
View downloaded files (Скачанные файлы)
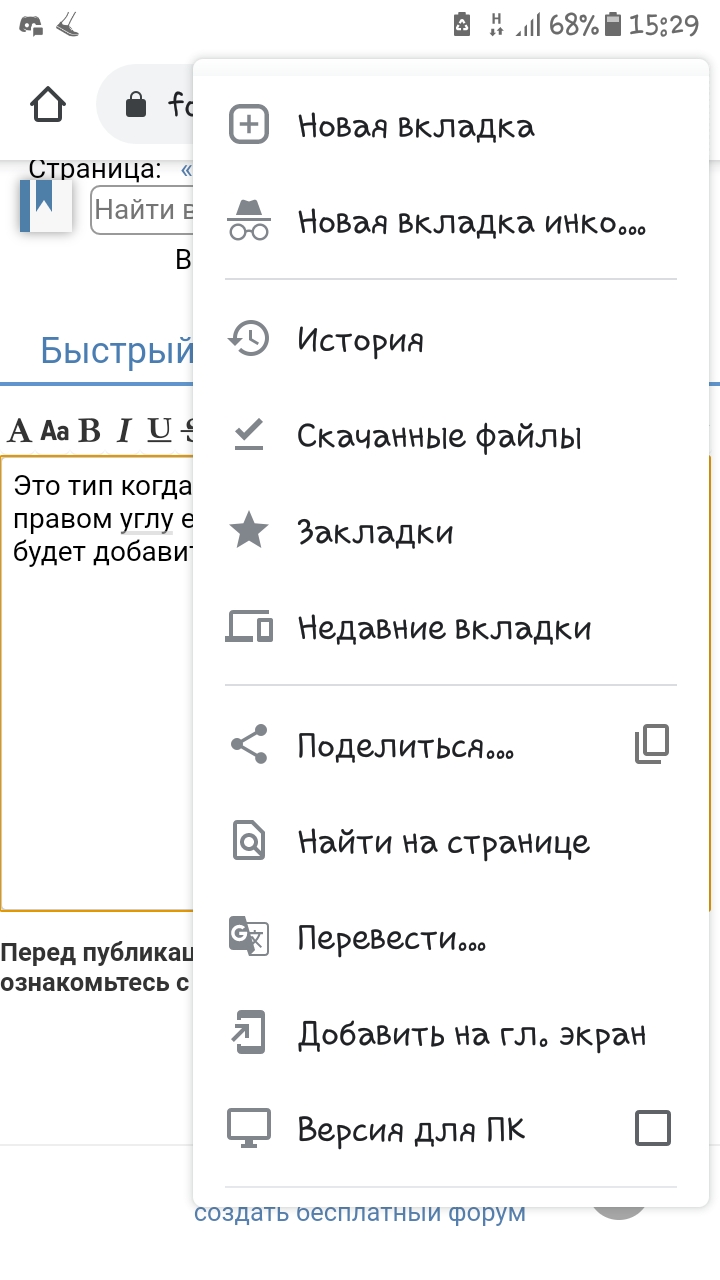451,436
